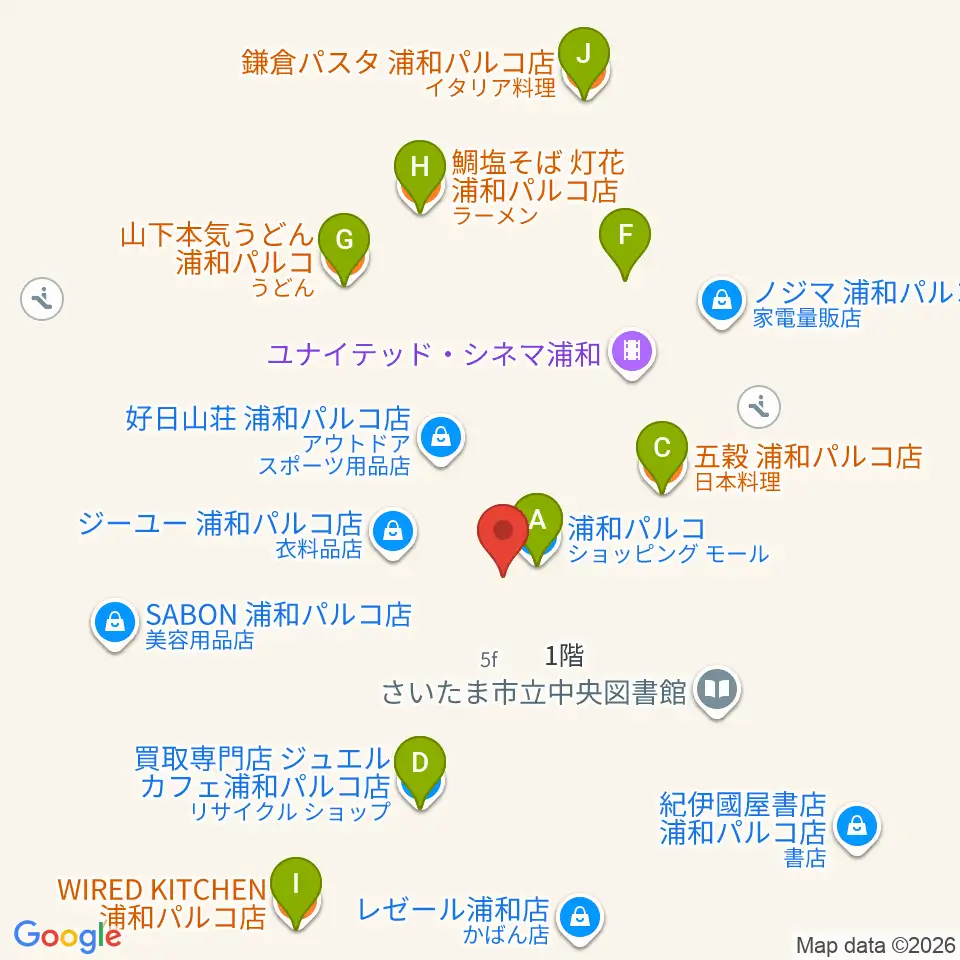Open the さいたま市立中央図書館 library pin
Screen dimensions: 960x960
(x=717, y=690)
